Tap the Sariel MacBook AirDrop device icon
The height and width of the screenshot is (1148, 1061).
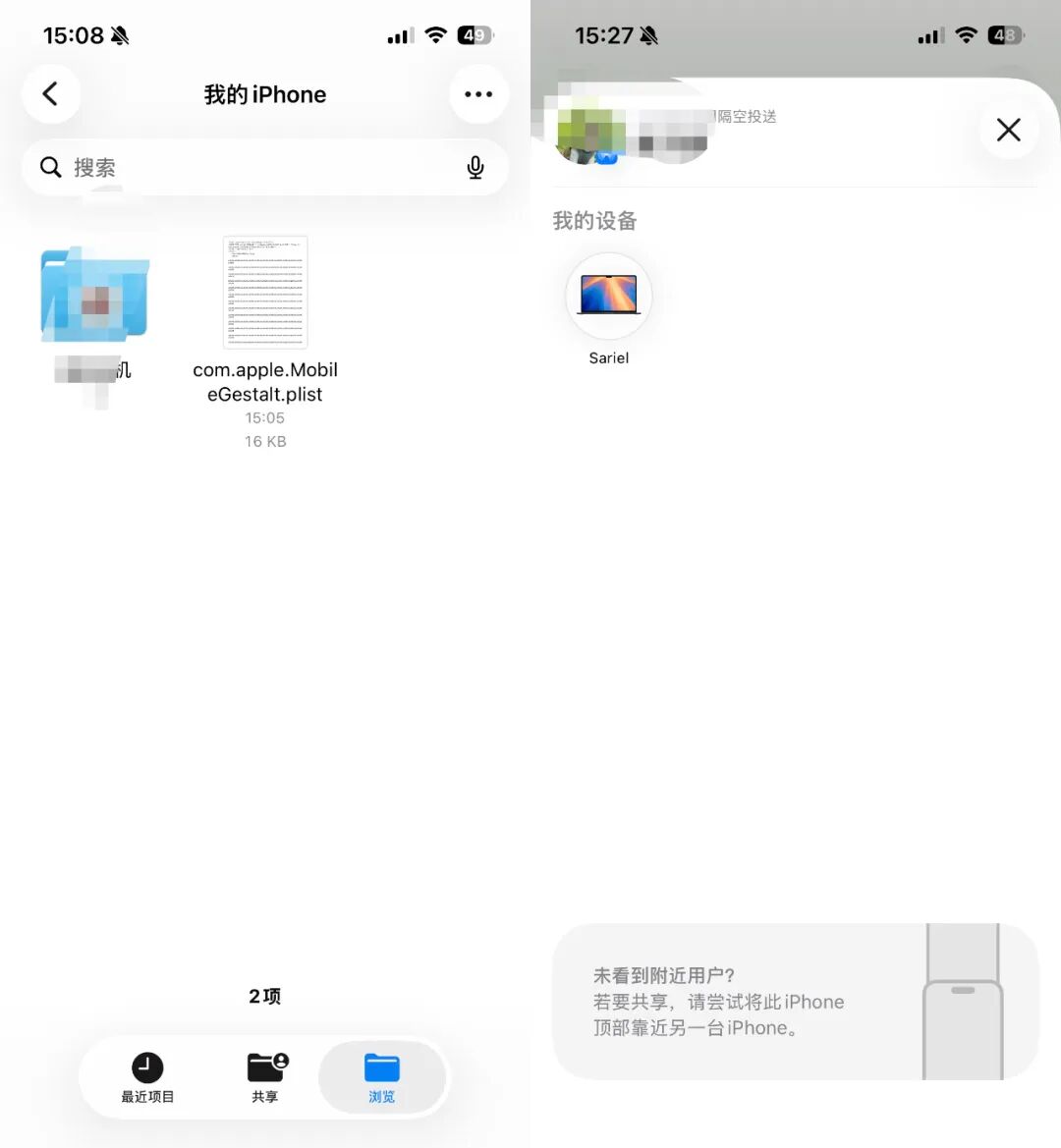click(608, 296)
